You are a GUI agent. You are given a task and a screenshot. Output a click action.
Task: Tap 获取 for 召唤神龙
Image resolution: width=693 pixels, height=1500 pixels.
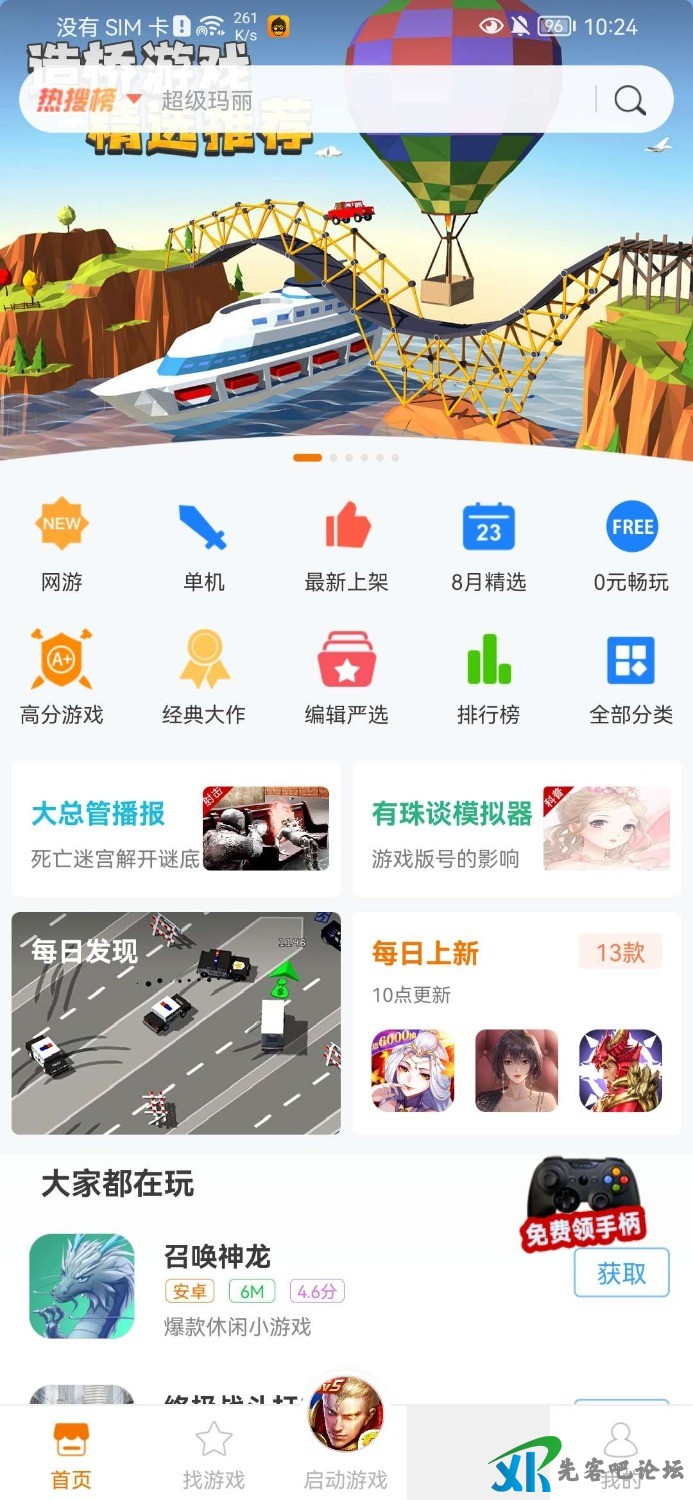point(621,1273)
